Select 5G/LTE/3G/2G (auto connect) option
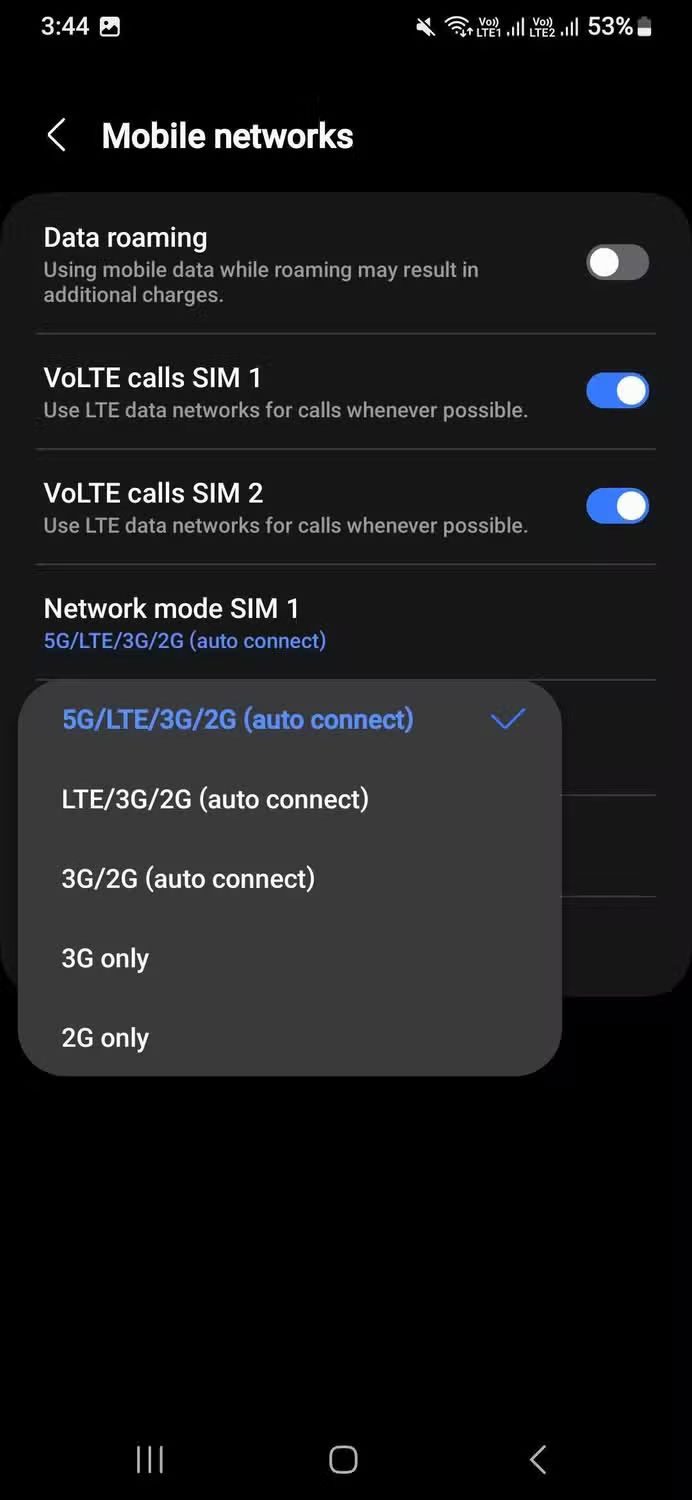The width and height of the screenshot is (692, 1500). (238, 719)
